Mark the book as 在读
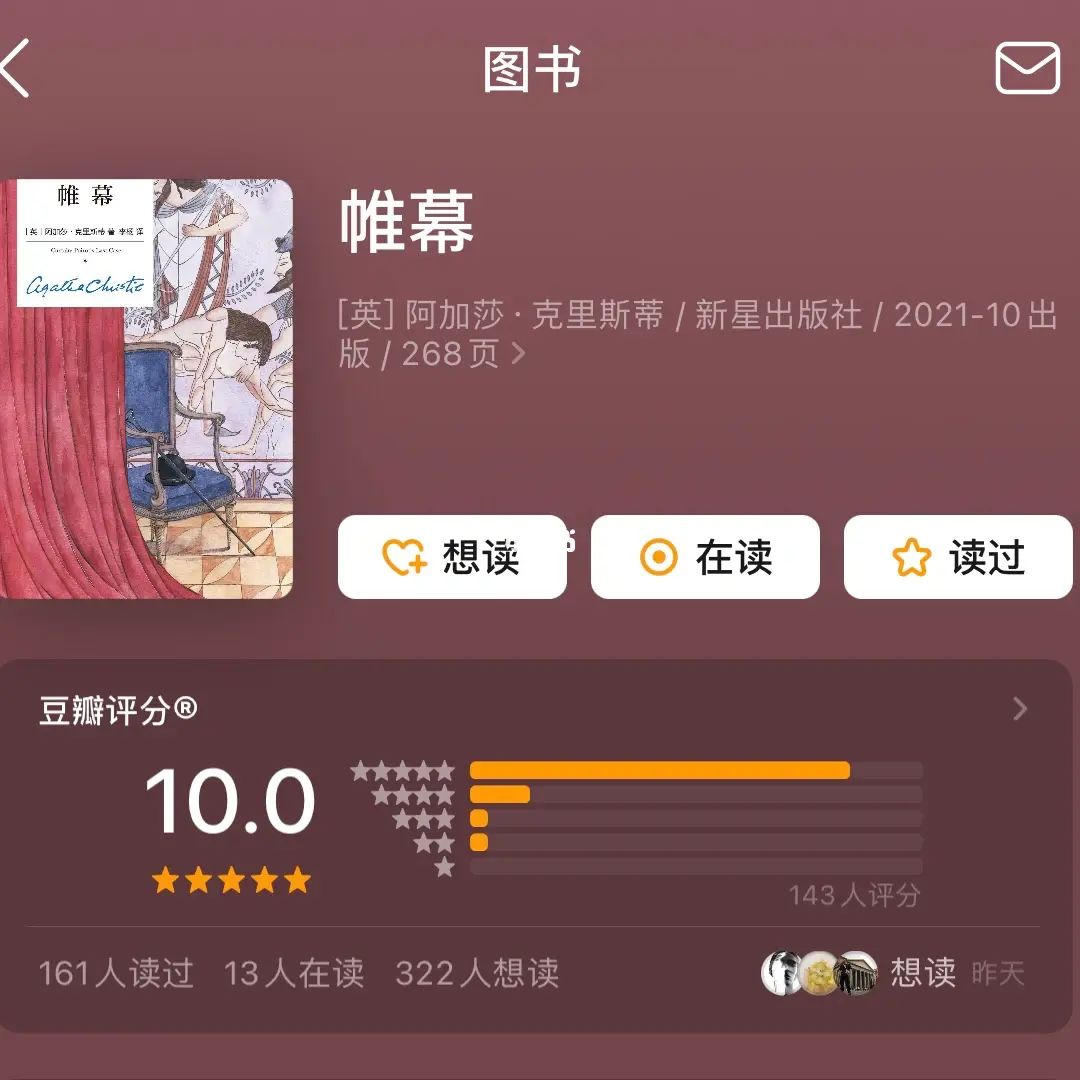The height and width of the screenshot is (1080, 1080). [705, 557]
